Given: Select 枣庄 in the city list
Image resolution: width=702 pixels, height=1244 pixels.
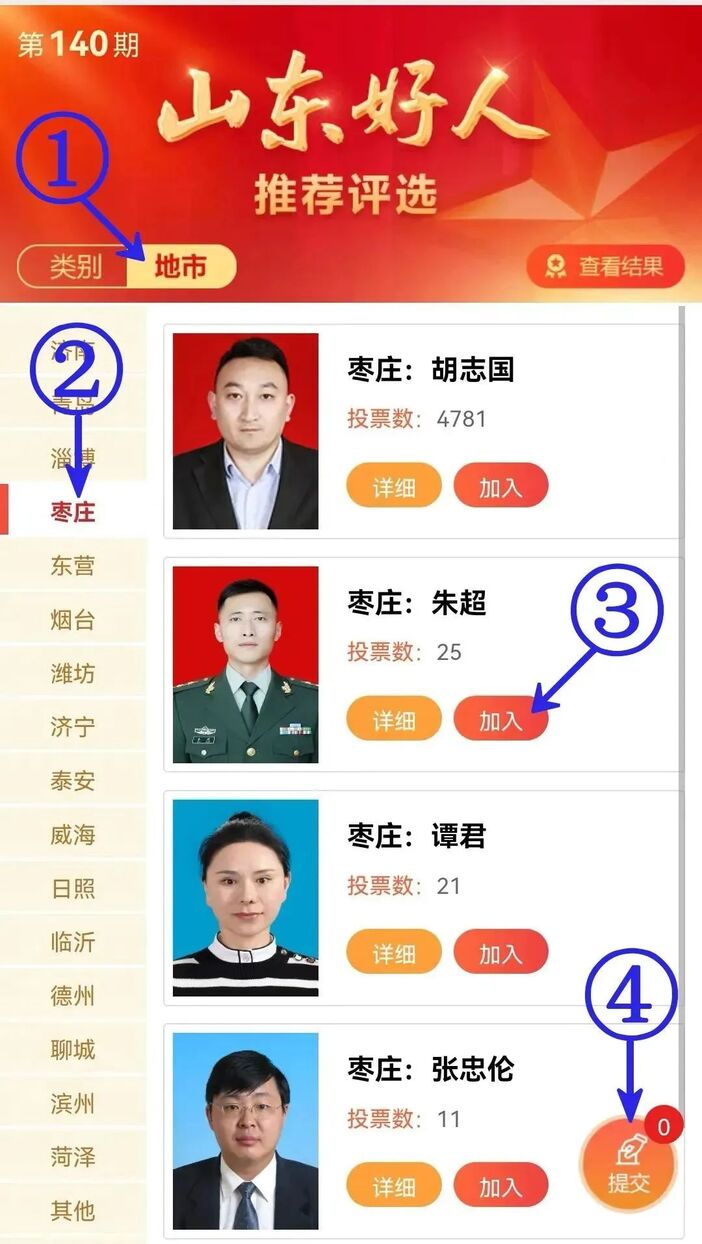Looking at the screenshot, I should click(73, 511).
